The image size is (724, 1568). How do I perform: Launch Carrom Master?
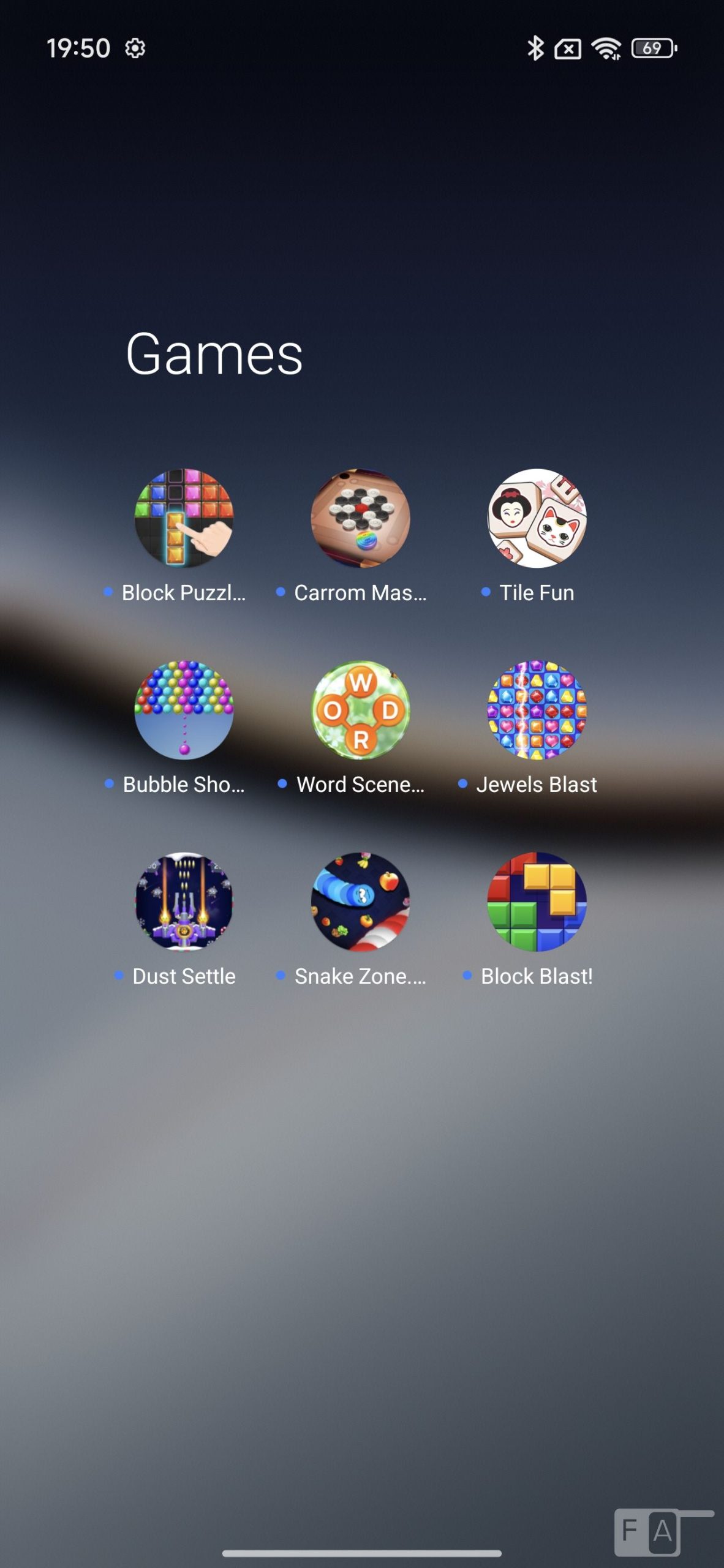tap(360, 518)
